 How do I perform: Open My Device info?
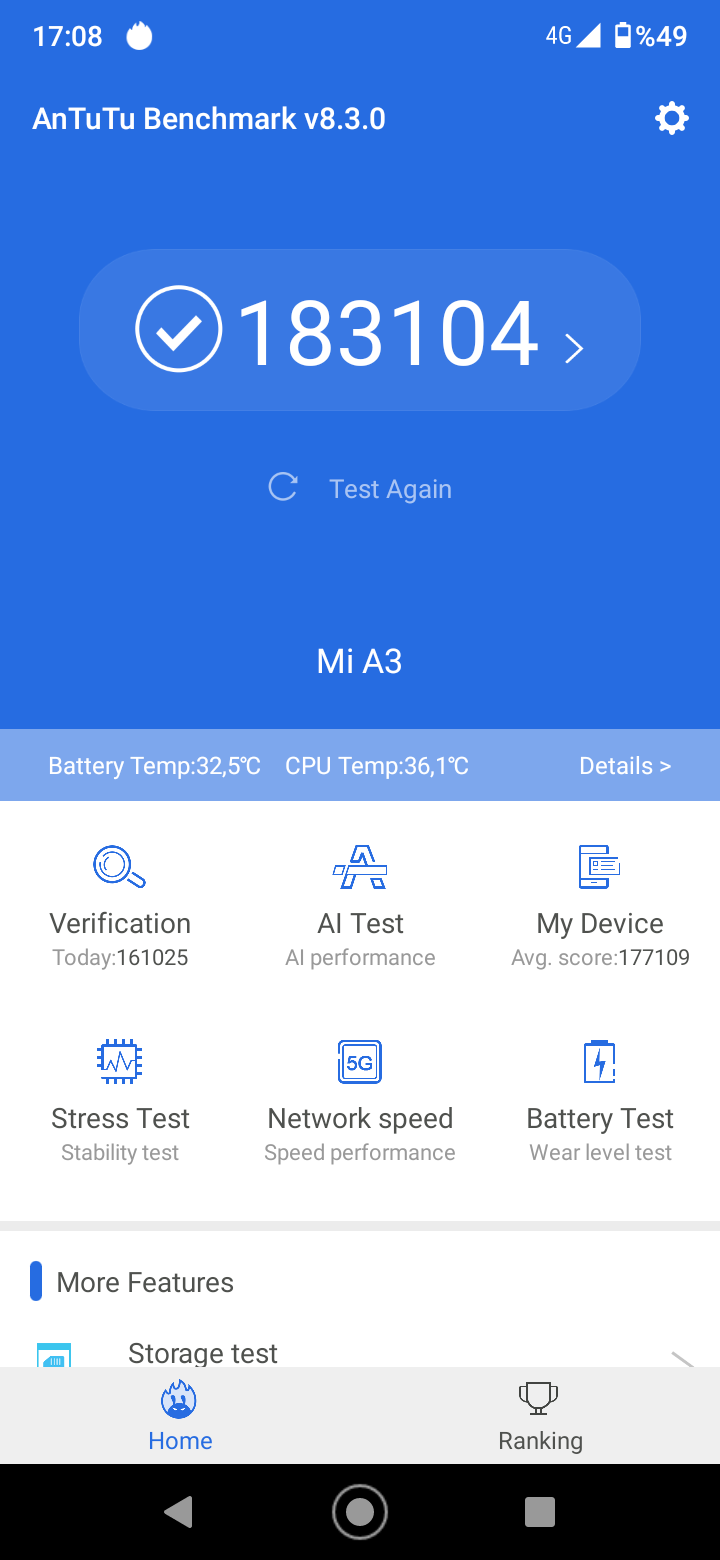[600, 906]
